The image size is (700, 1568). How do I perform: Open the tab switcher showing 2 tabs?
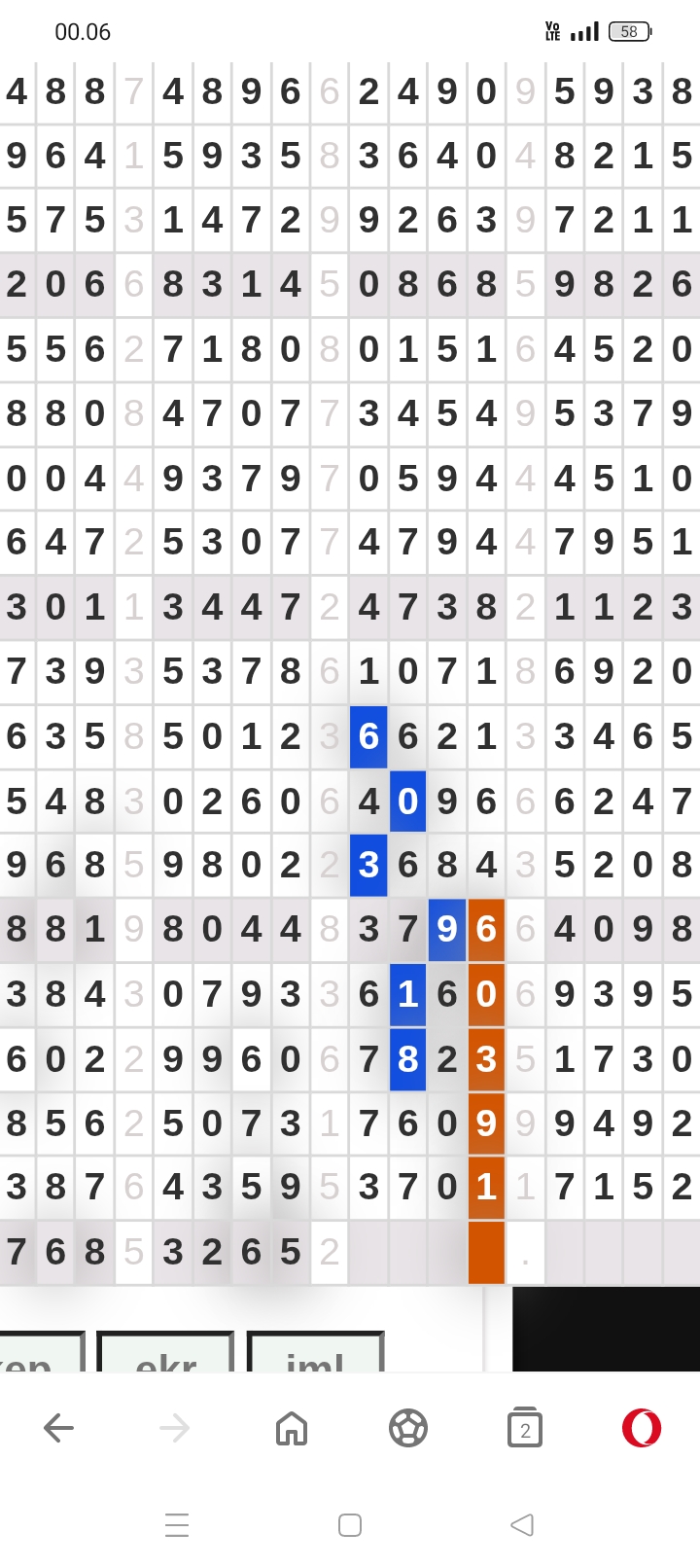pos(525,1428)
